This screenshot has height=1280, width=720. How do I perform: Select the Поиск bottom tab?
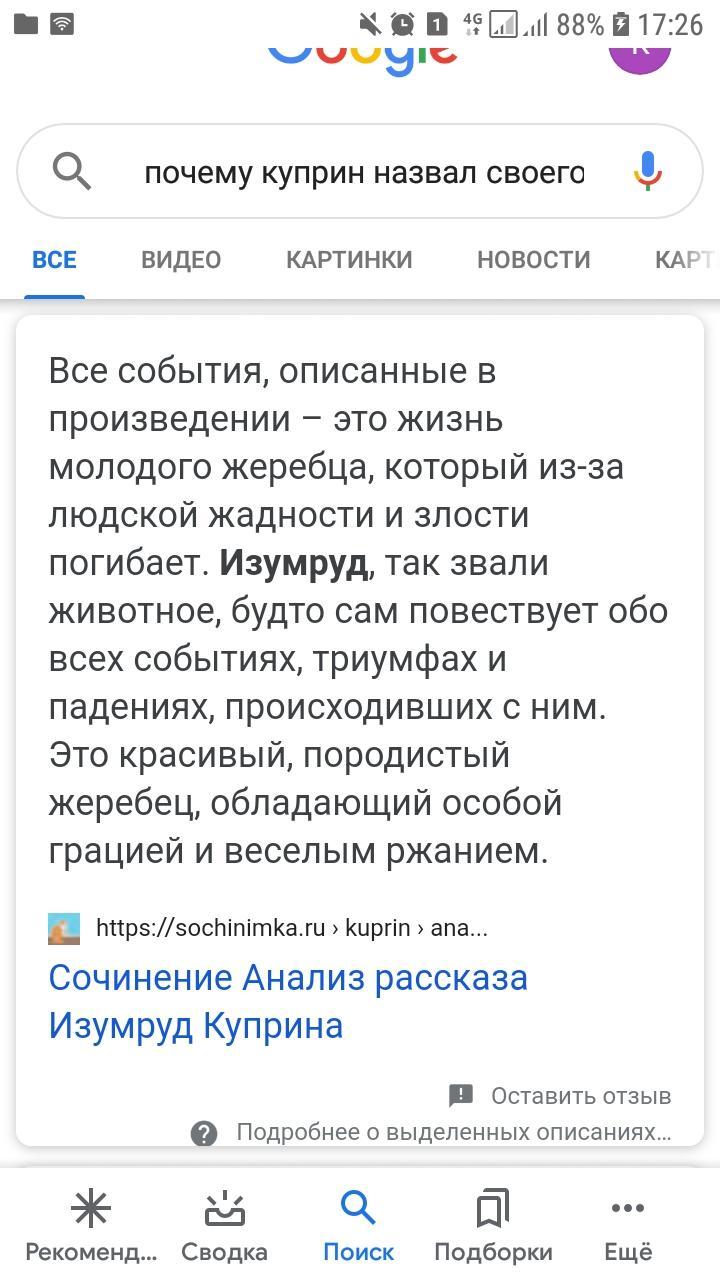point(358,1225)
